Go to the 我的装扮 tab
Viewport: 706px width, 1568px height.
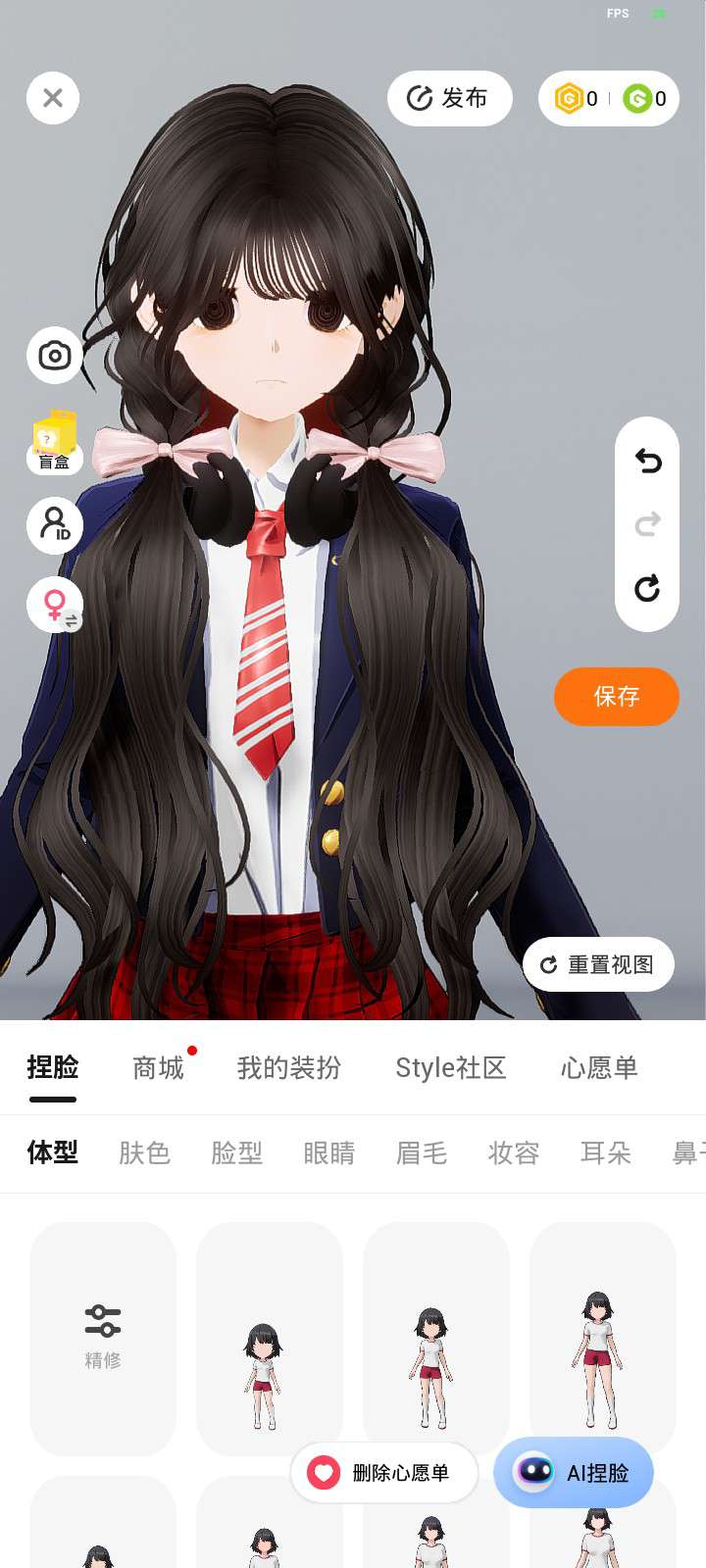[x=289, y=1067]
